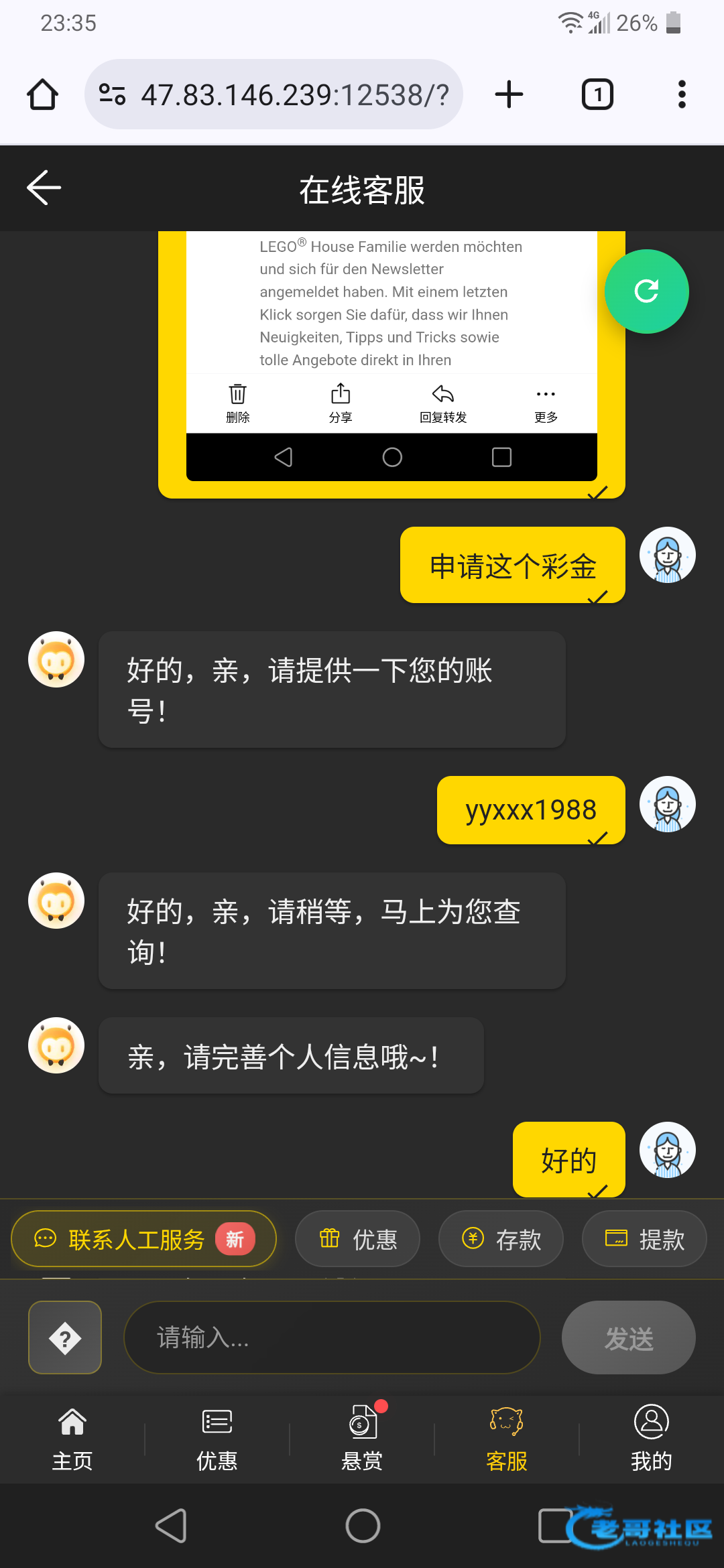The width and height of the screenshot is (724, 1568).
Task: Focus the 请输入 message field
Action: point(332,1337)
